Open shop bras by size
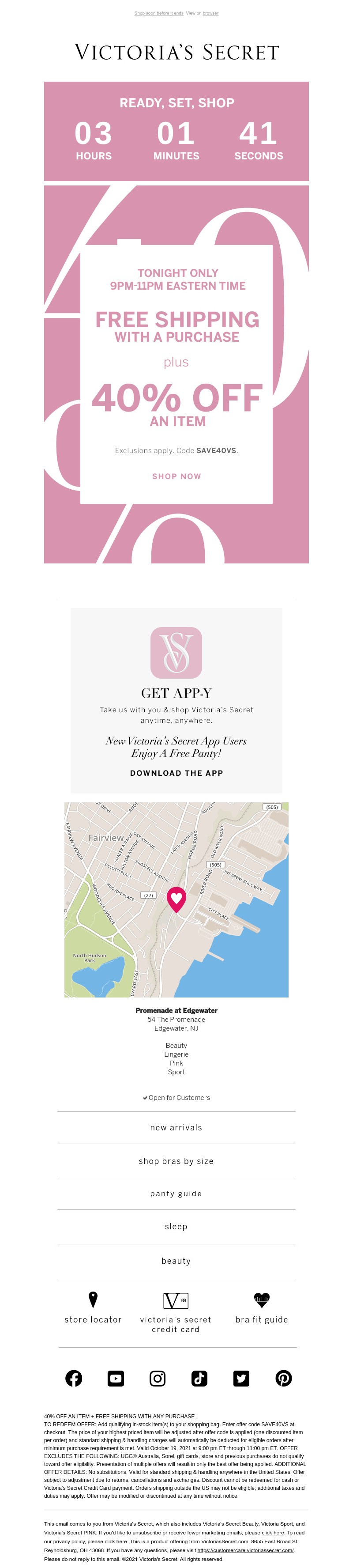Image resolution: width=353 pixels, height=1568 pixels. [176, 1161]
